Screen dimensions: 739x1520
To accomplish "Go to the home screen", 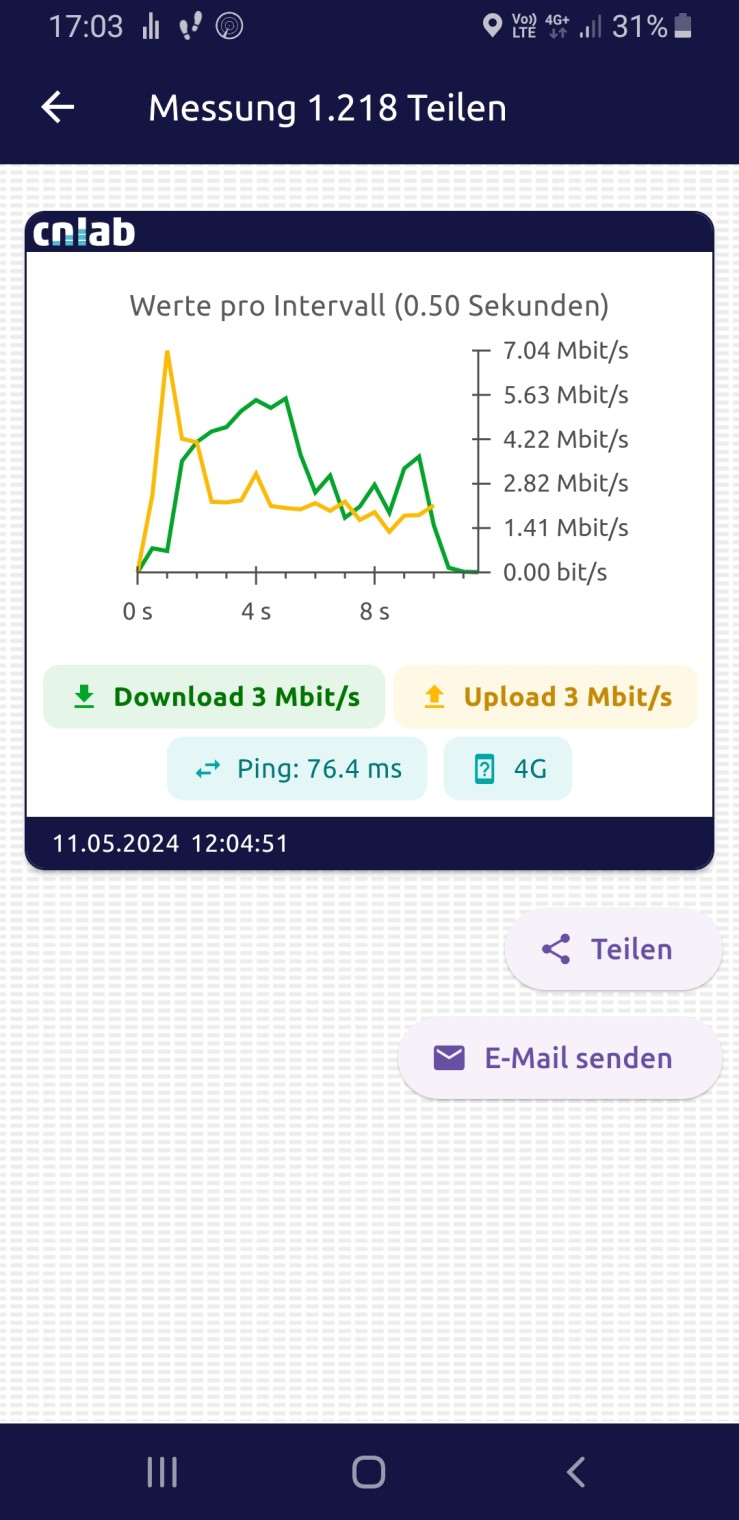I will click(369, 1472).
